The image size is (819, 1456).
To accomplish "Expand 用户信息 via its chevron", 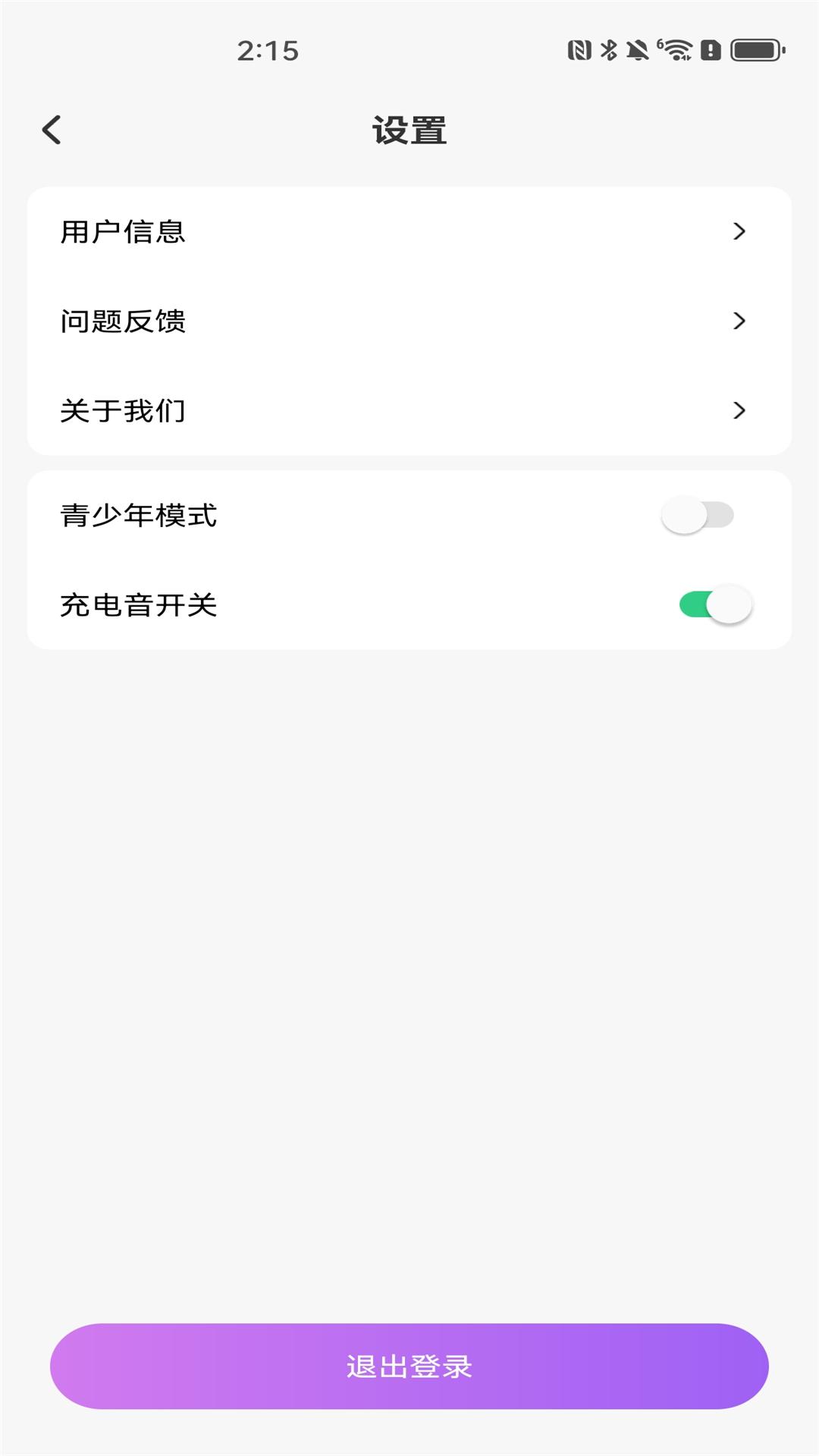I will tap(739, 233).
